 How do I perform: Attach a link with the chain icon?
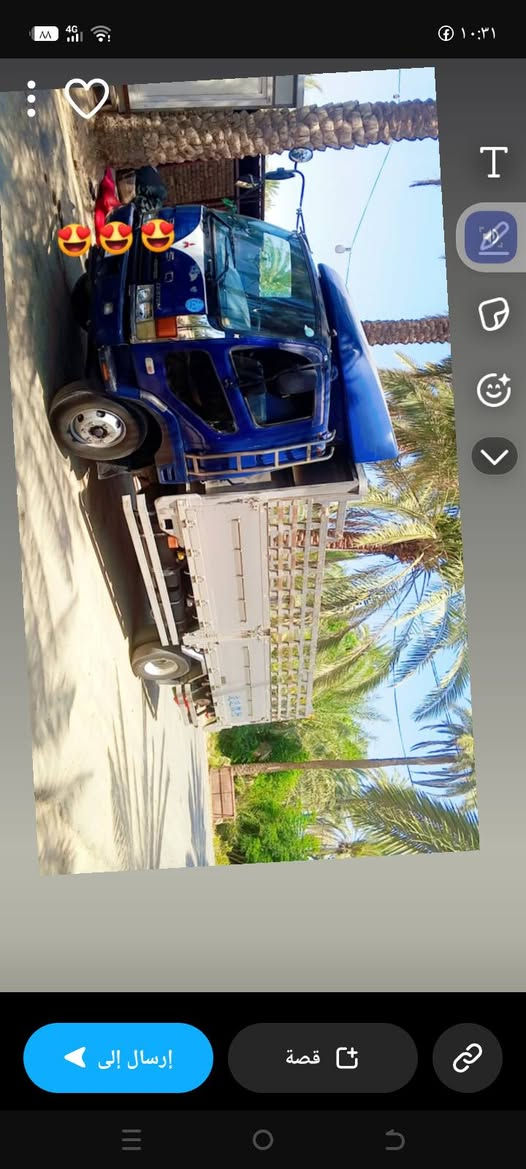tap(468, 1057)
